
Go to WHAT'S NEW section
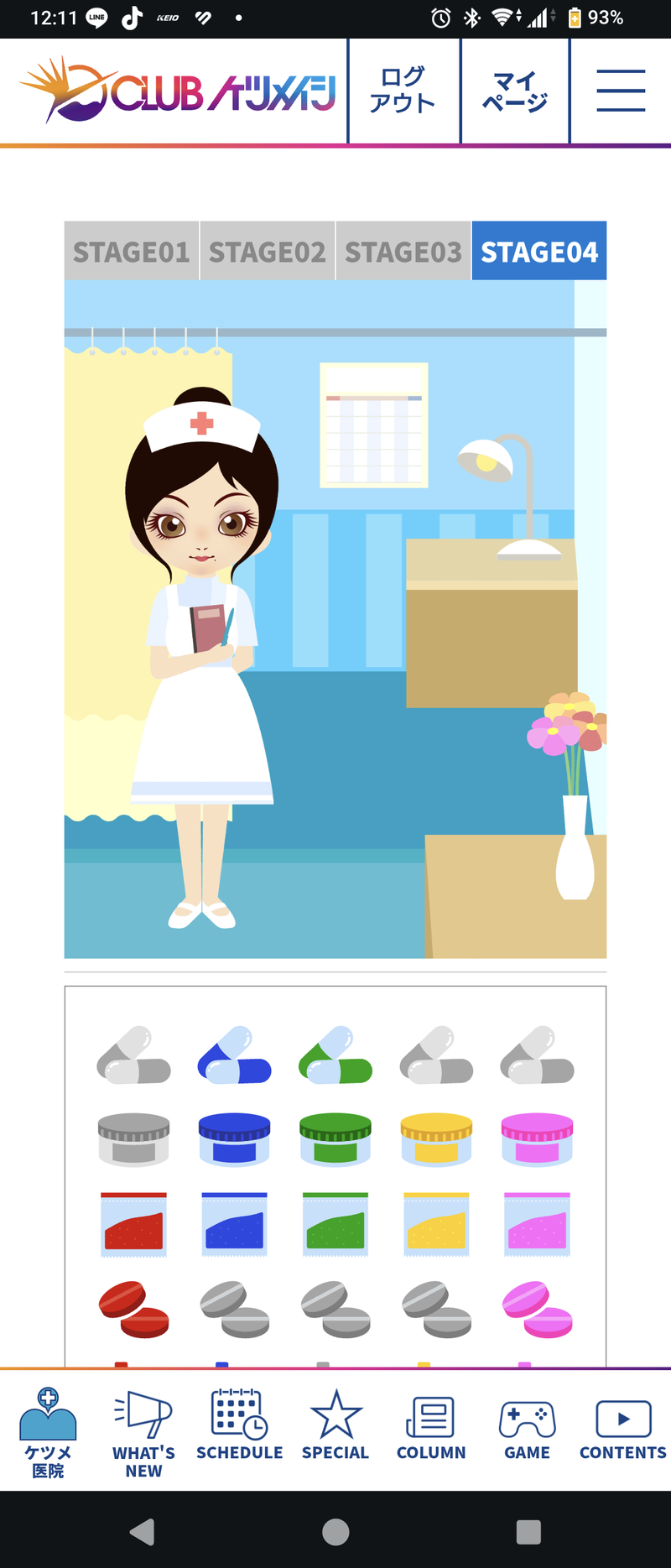[143, 1433]
